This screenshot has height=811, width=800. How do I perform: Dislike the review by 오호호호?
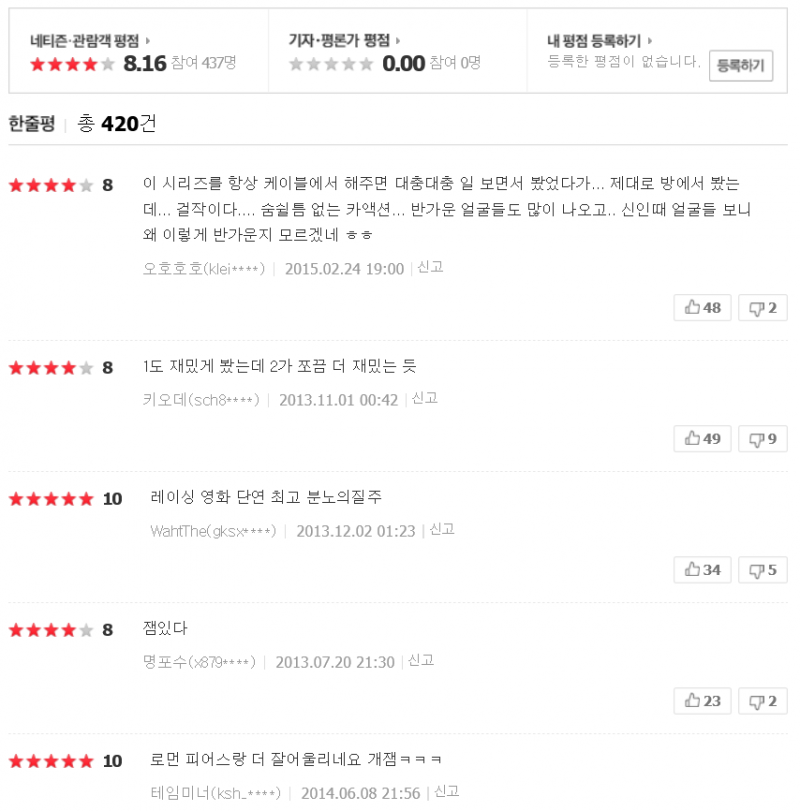[763, 308]
